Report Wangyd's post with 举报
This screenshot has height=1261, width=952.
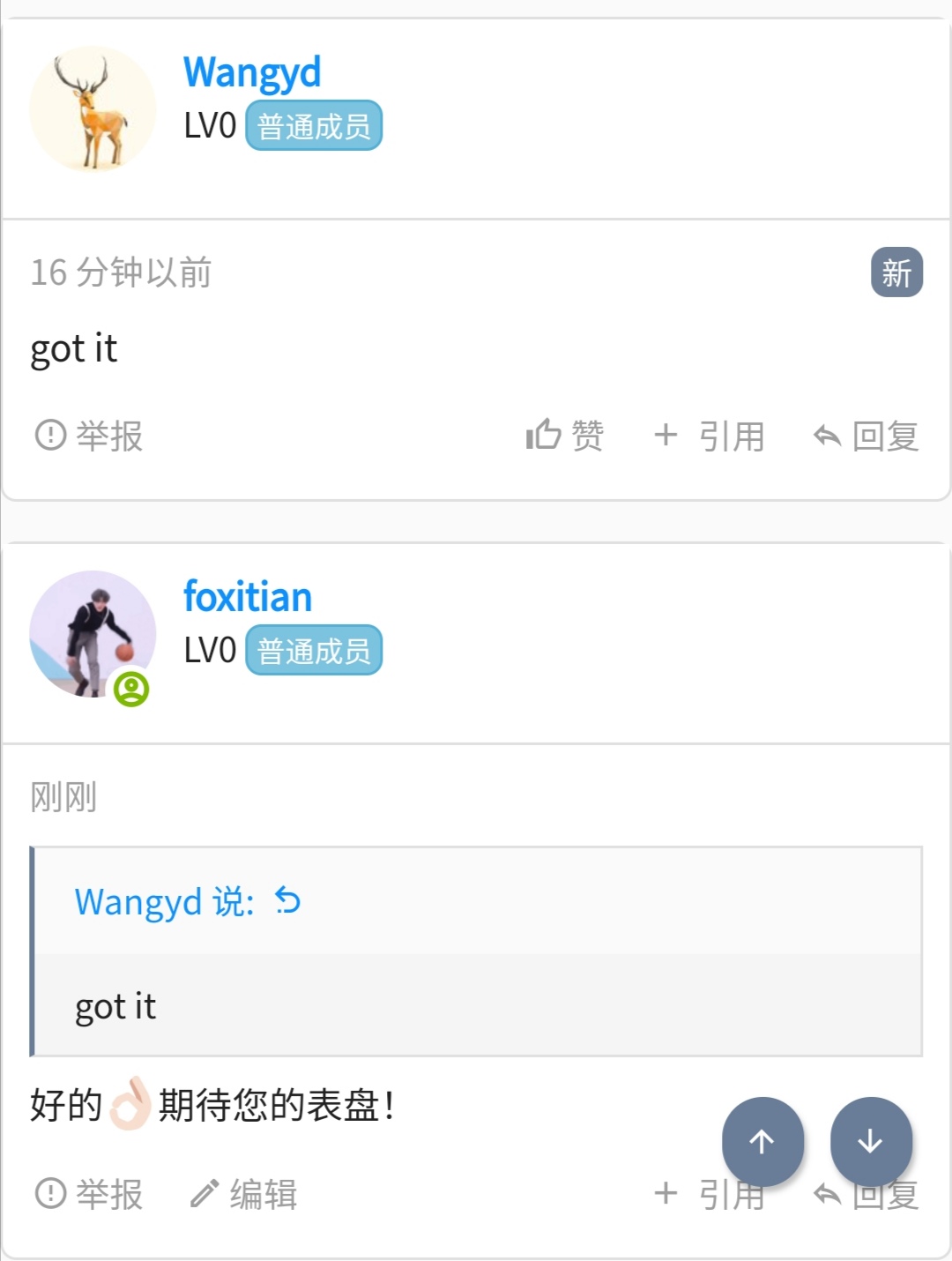click(x=89, y=436)
